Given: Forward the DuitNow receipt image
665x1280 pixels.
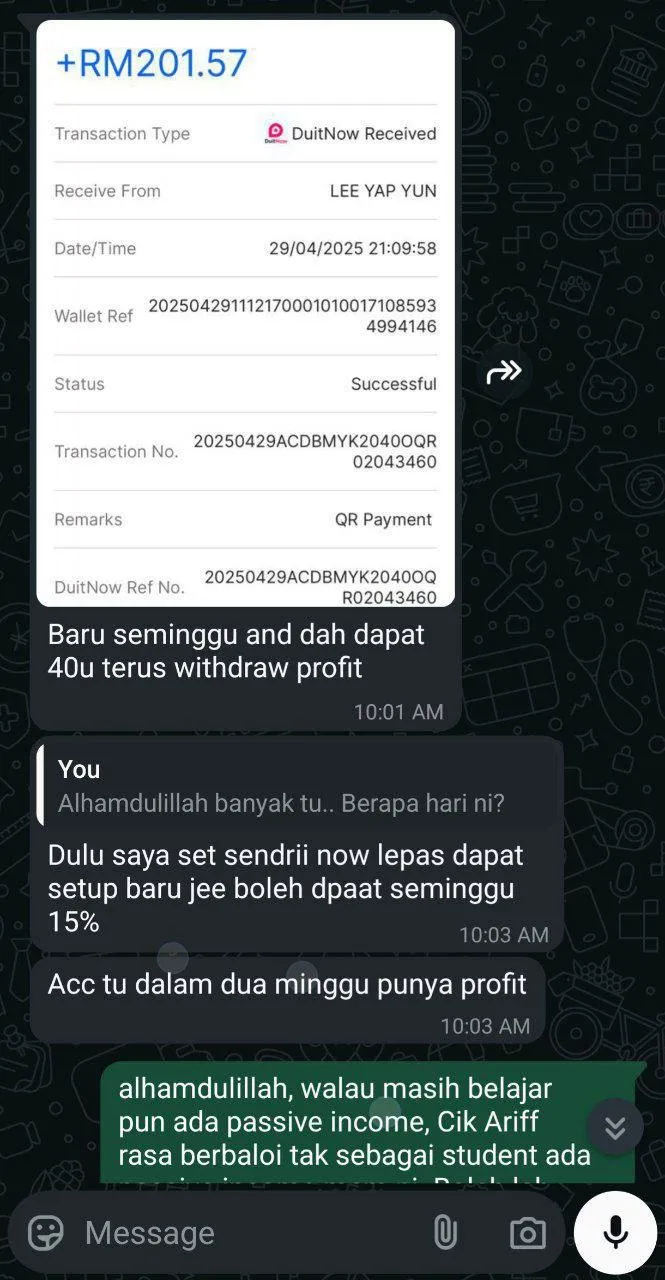Looking at the screenshot, I should [x=504, y=373].
